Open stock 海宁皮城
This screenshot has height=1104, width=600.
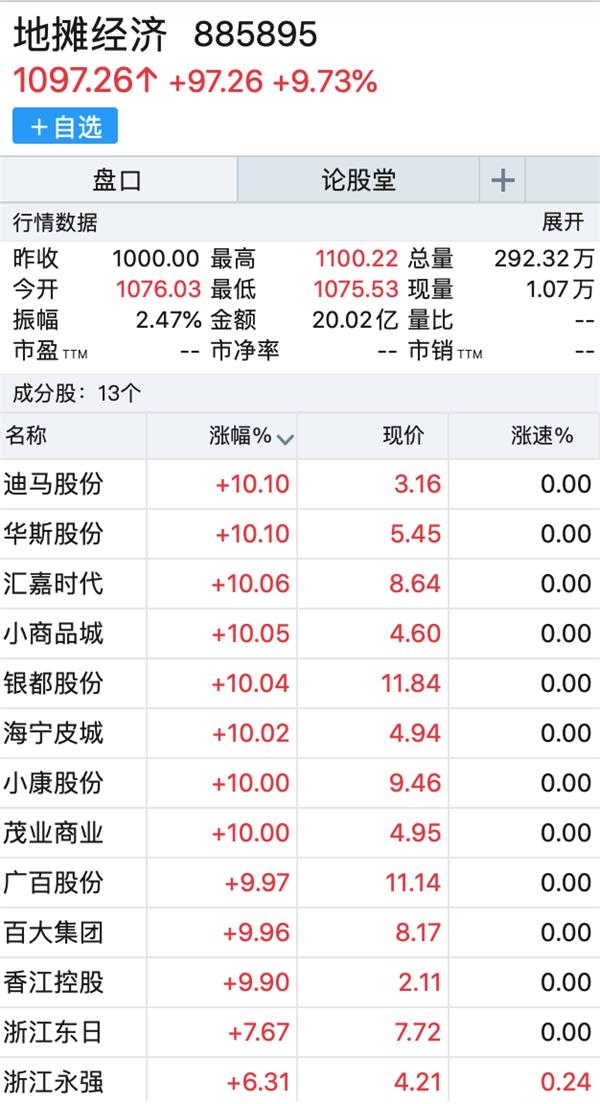coord(300,734)
